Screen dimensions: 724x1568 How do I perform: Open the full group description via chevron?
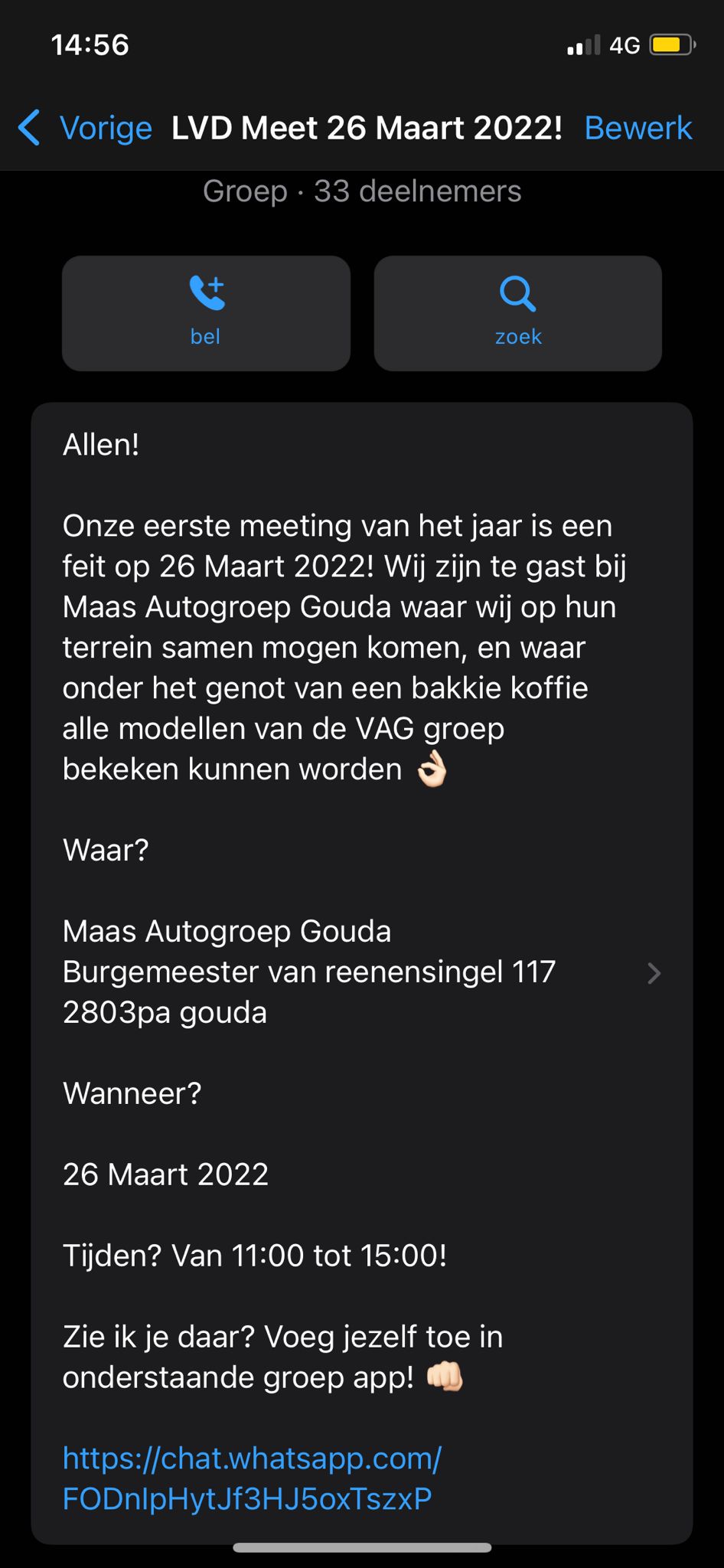[x=654, y=973]
